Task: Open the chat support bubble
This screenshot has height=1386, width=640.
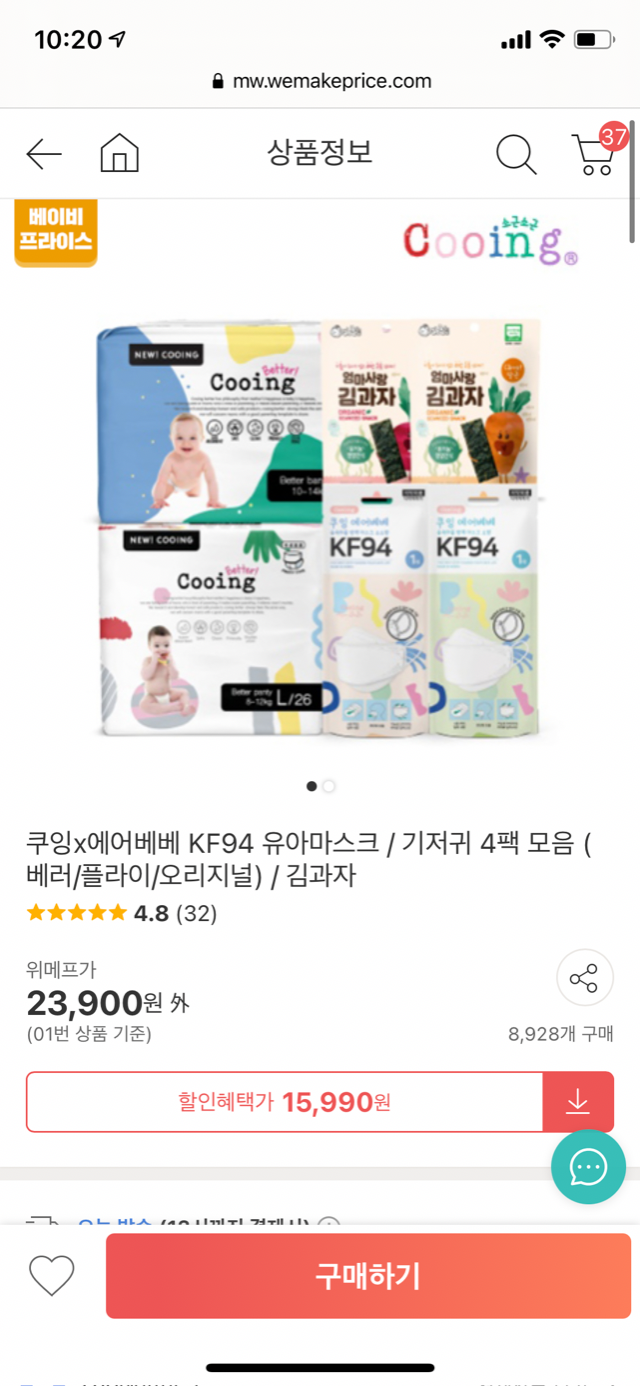Action: pos(588,1166)
